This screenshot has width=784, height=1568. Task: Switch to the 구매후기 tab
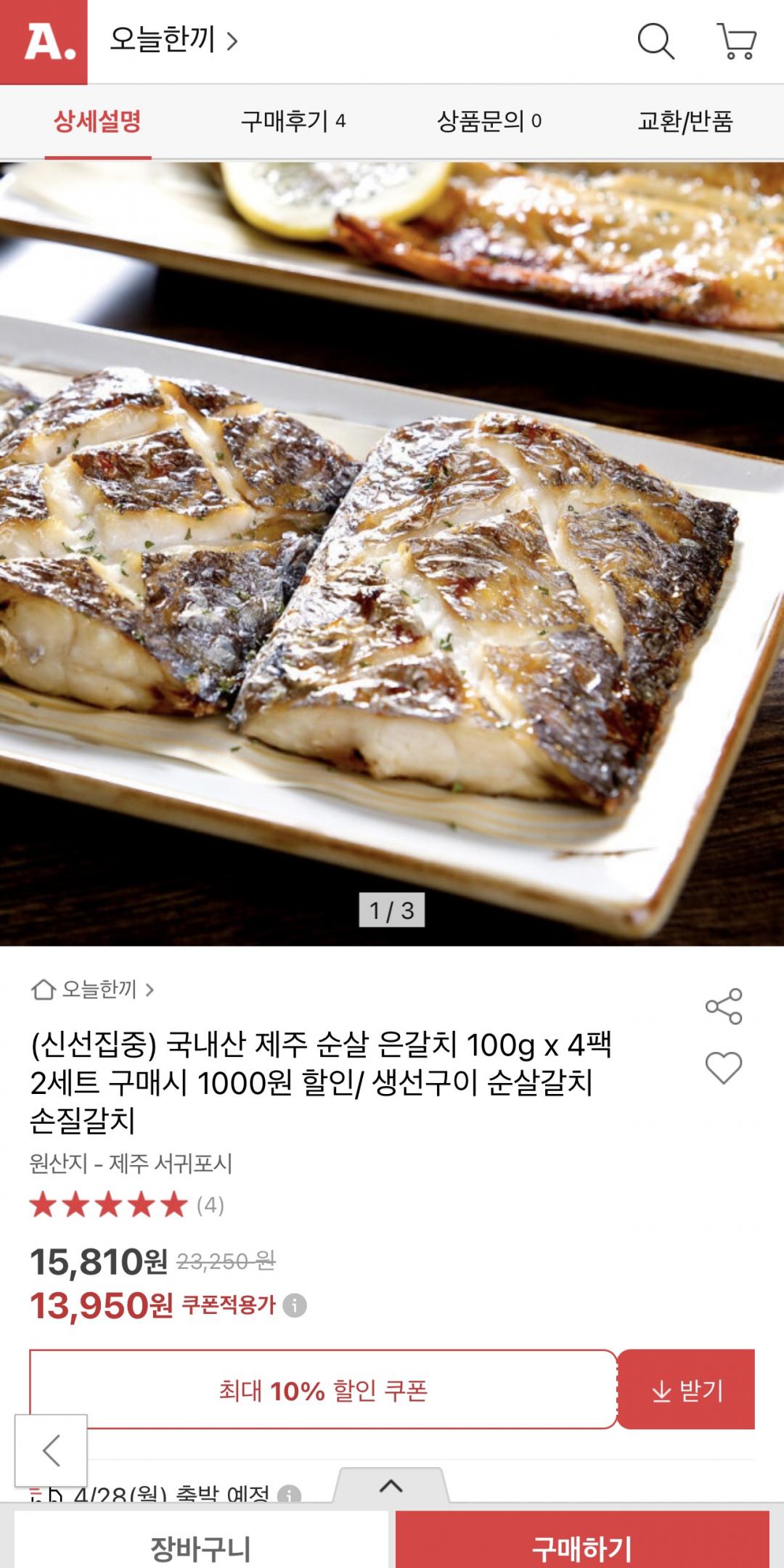pyautogui.click(x=293, y=121)
